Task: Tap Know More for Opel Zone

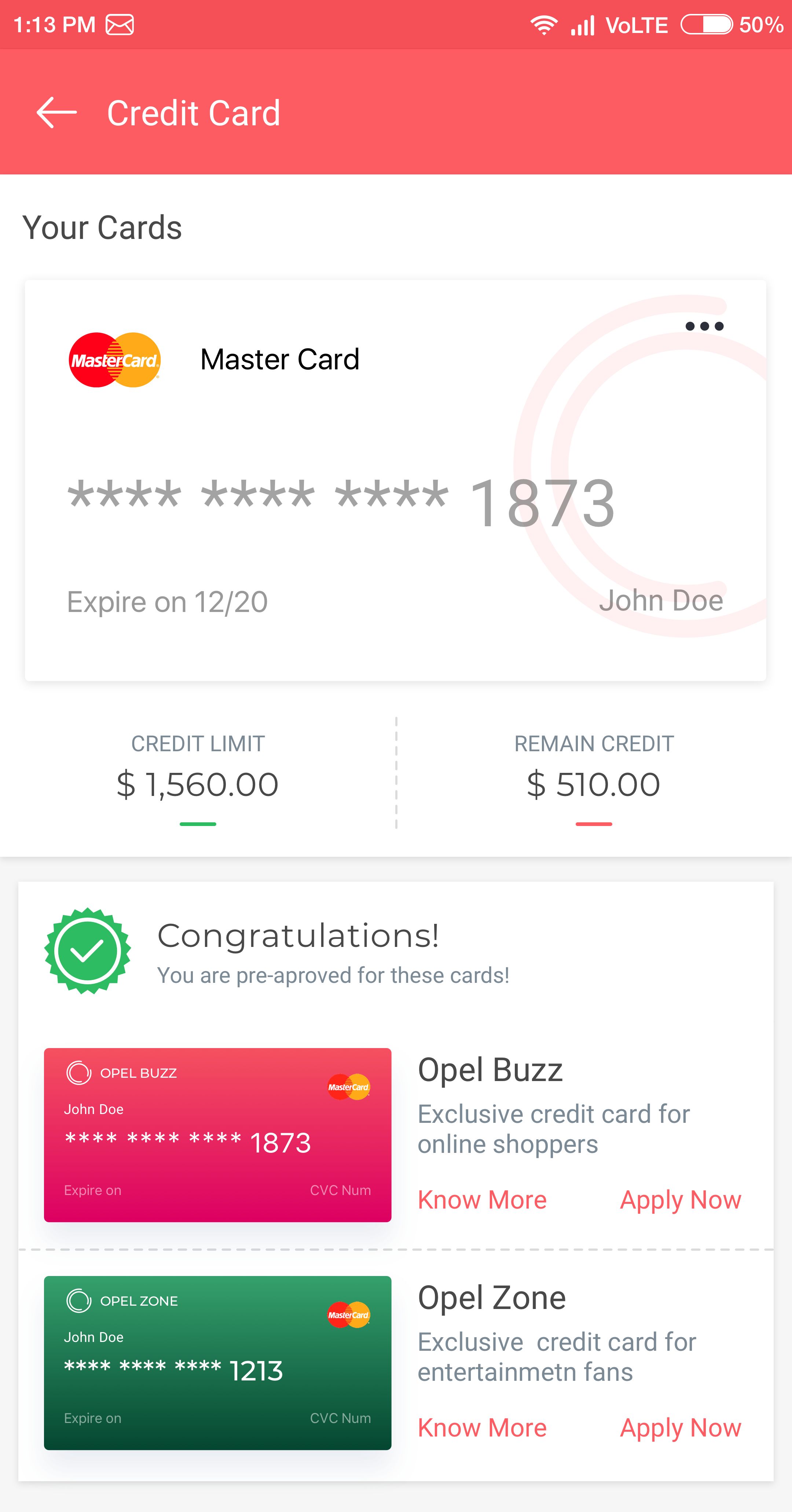Action: (x=482, y=1427)
